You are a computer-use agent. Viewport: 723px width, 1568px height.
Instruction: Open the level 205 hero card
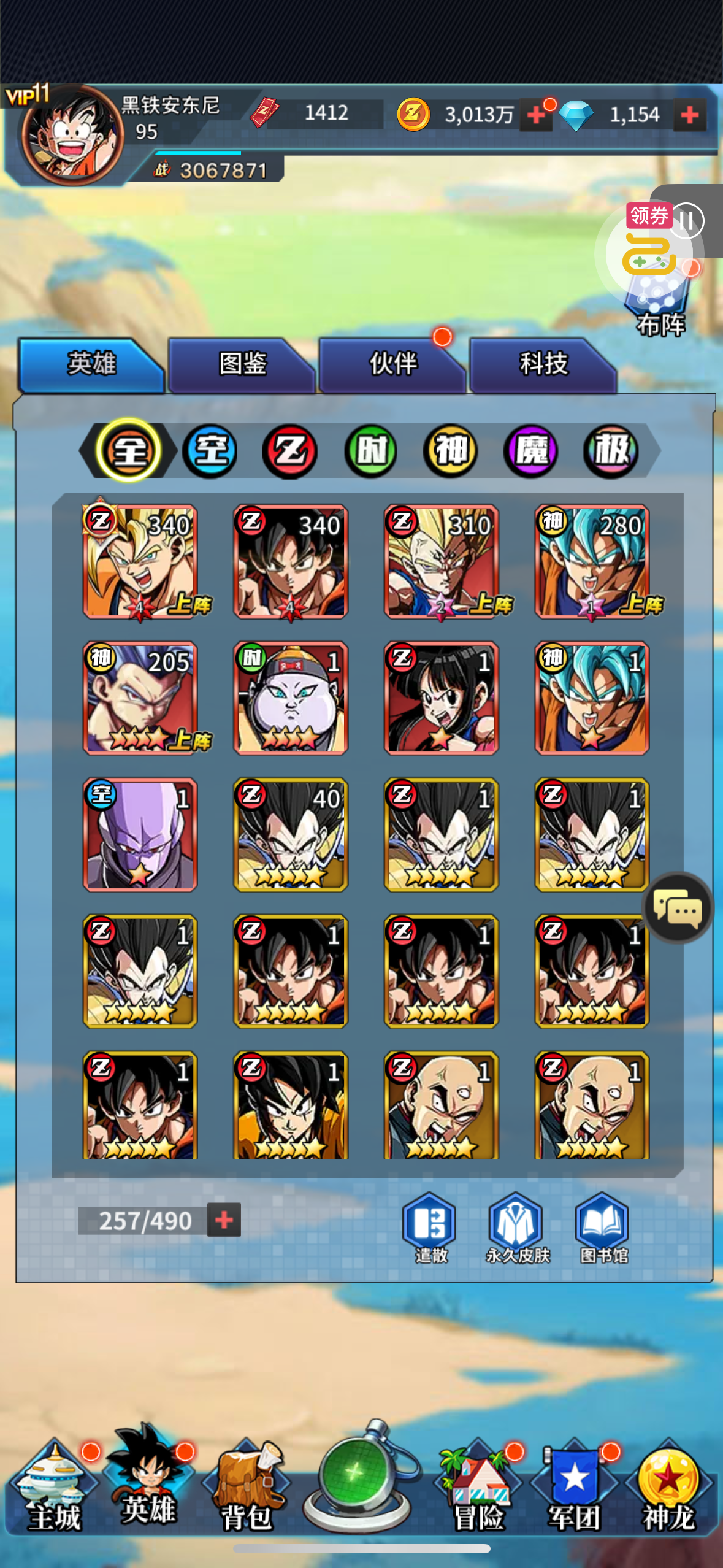tap(140, 698)
